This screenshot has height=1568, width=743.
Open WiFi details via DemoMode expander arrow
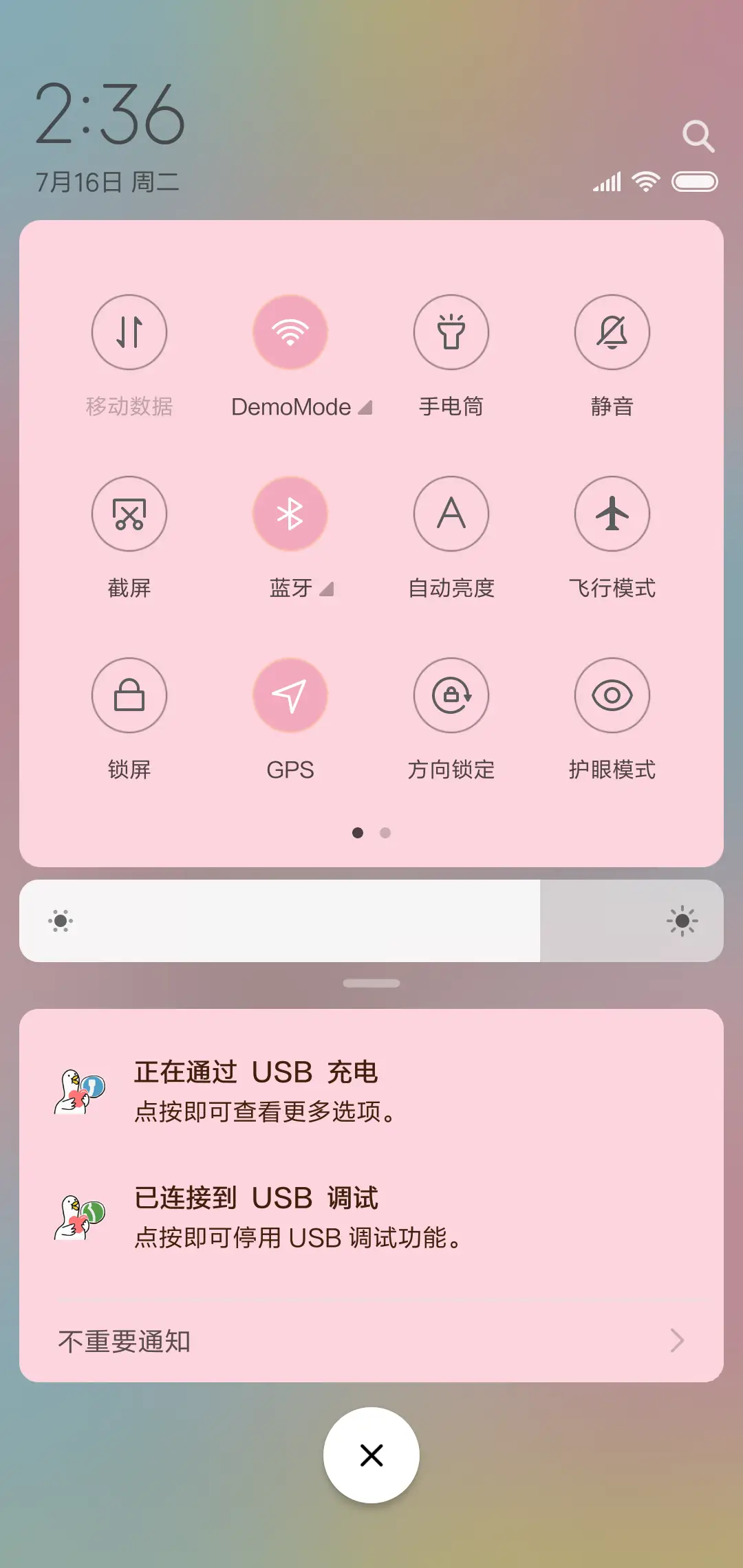[367, 407]
